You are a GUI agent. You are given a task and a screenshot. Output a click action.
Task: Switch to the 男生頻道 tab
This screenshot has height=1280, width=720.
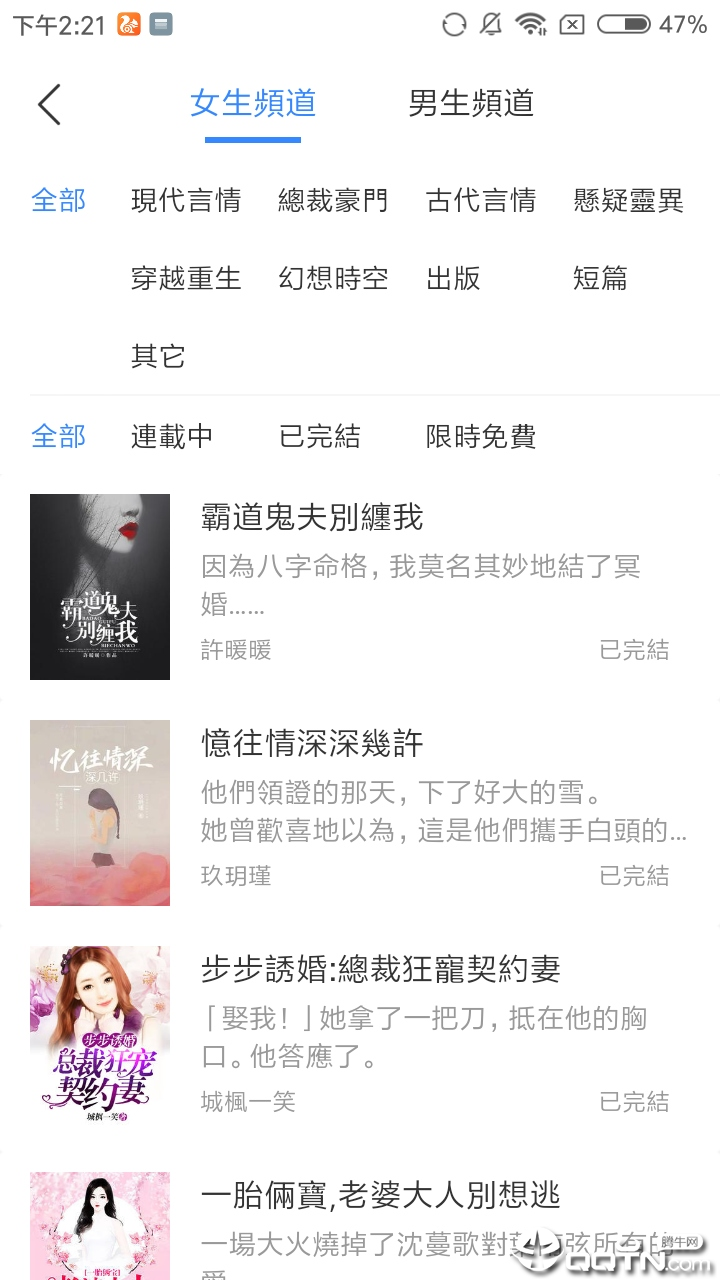tap(471, 103)
